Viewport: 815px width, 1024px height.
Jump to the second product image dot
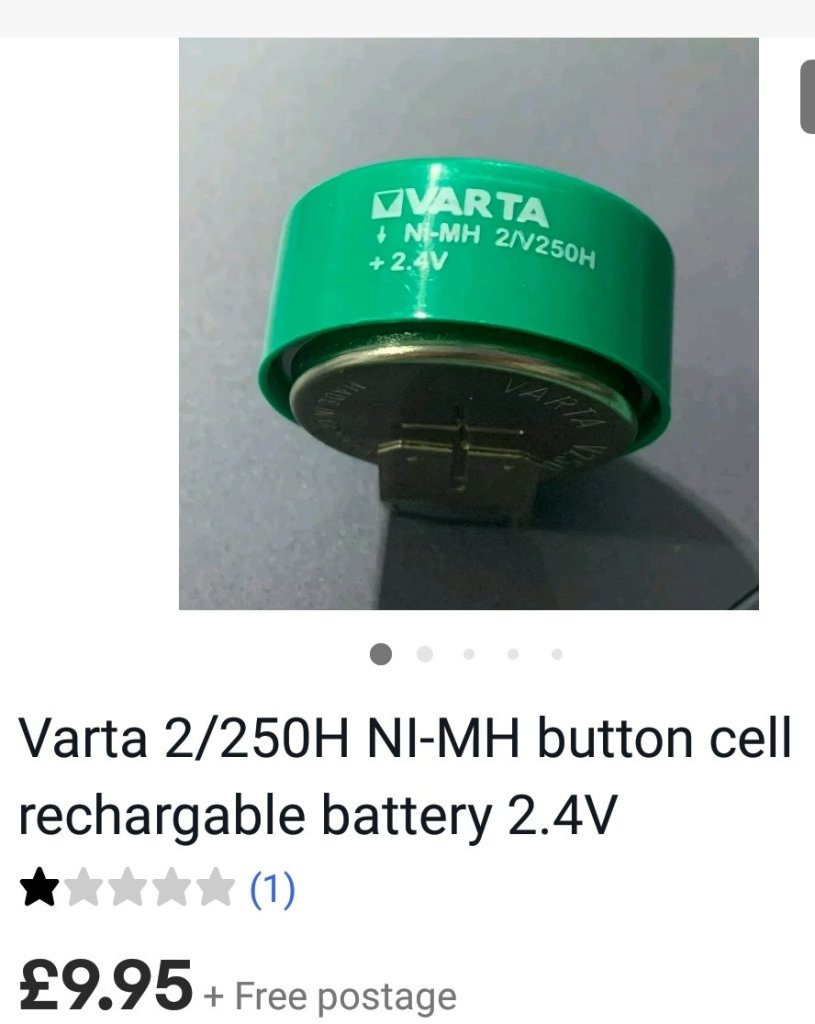coord(424,655)
